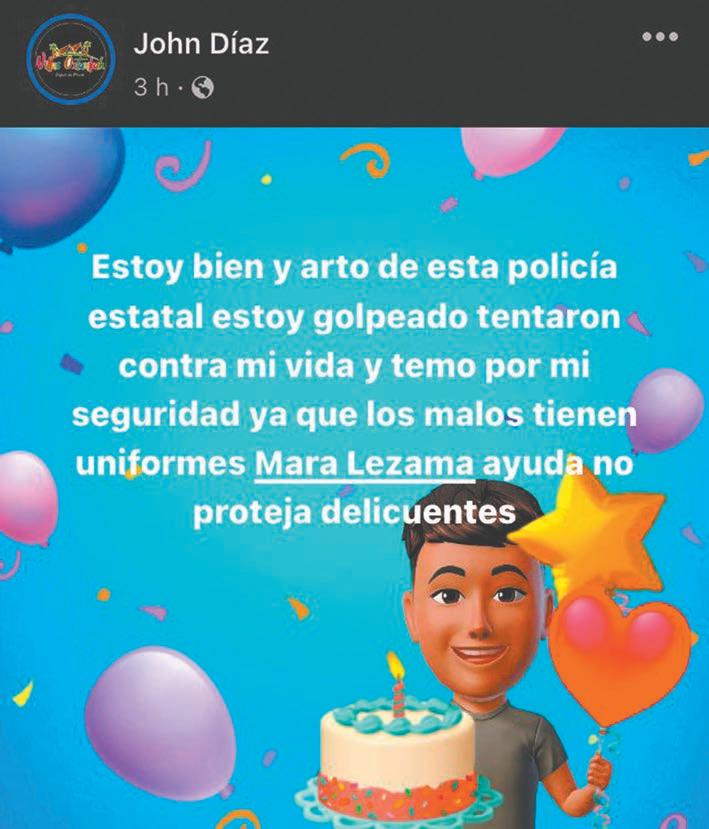Open the three-dot post options menu
This screenshot has width=709, height=829.
click(x=660, y=37)
